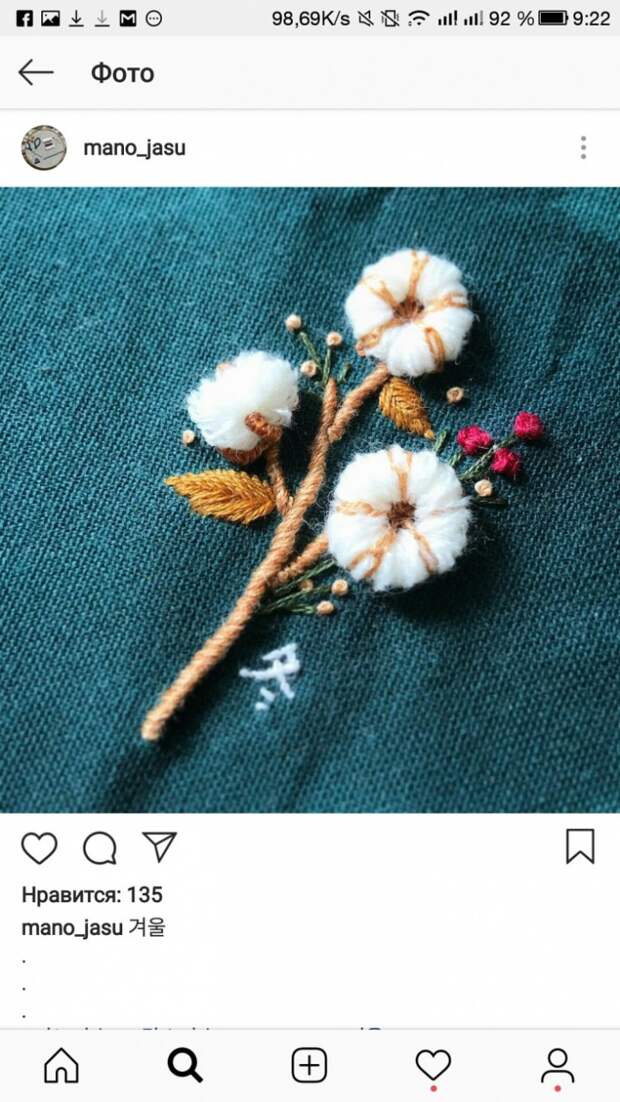Open the Search and explore tab
This screenshot has width=620, height=1102.
[185, 1065]
